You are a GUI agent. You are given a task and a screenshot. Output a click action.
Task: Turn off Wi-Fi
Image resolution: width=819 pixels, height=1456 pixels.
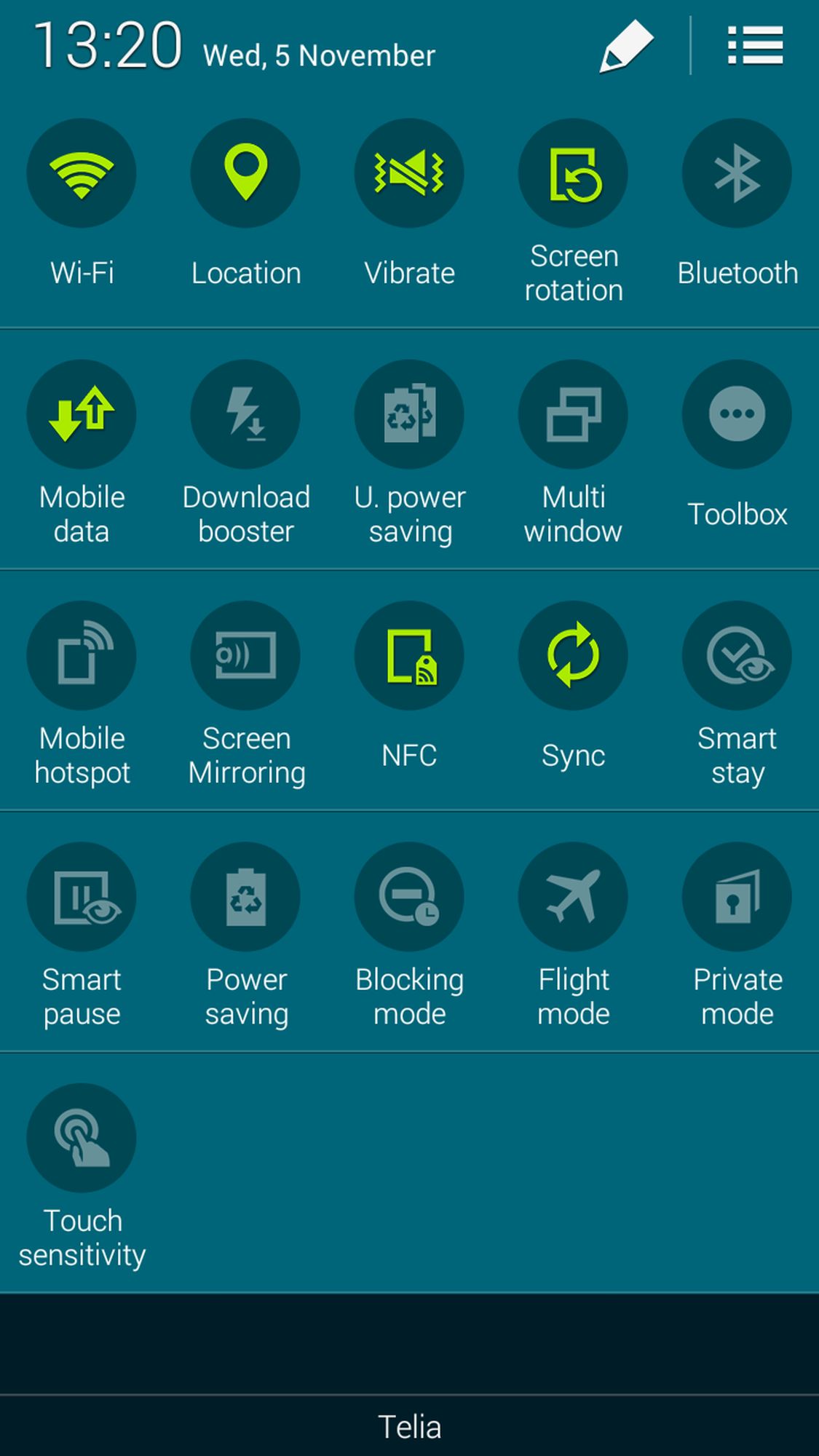coord(82,174)
